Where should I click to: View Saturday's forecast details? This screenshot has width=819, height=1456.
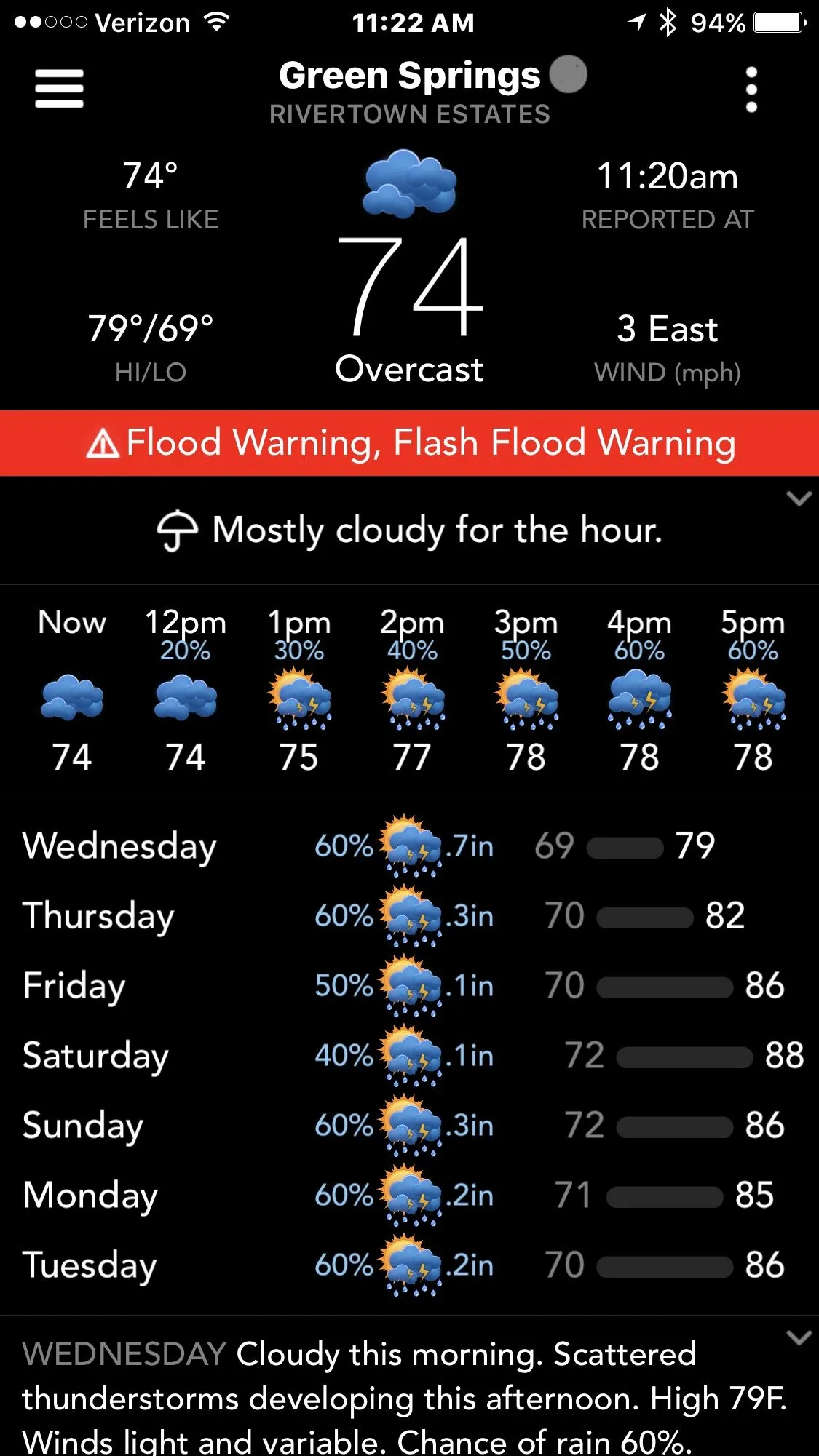coord(408,1055)
